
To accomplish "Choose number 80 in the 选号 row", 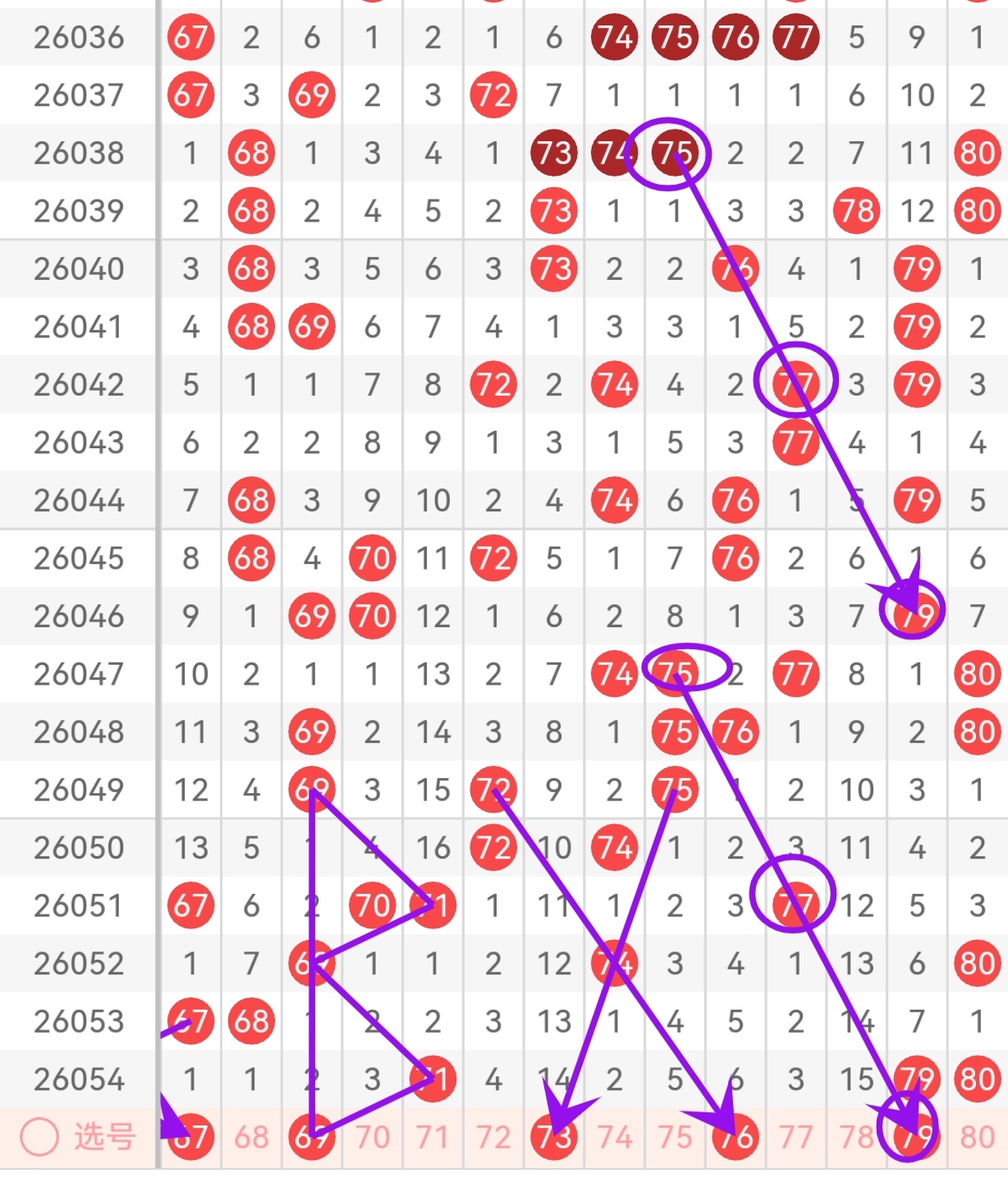I will (x=977, y=1138).
